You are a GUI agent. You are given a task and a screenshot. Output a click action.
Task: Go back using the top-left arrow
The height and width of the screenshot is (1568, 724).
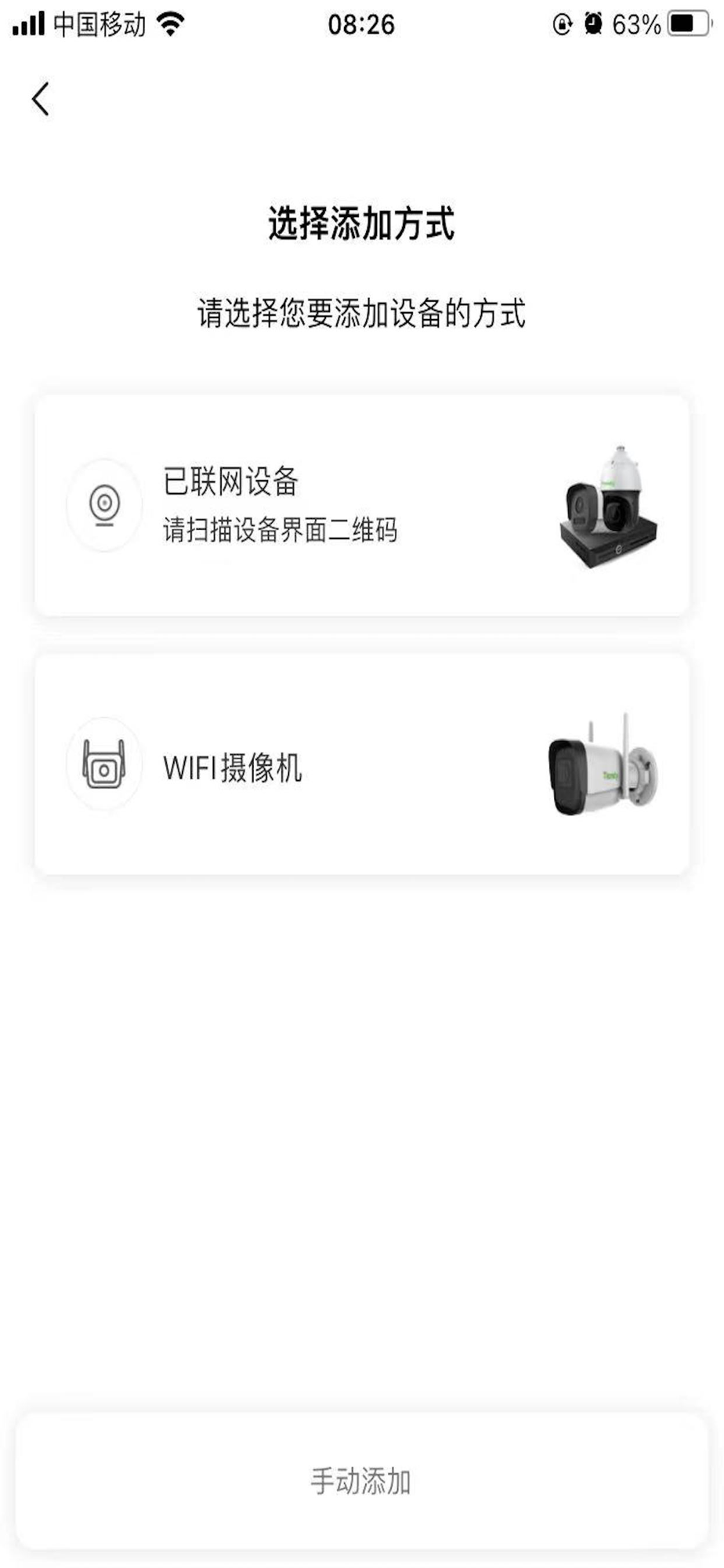pyautogui.click(x=41, y=100)
